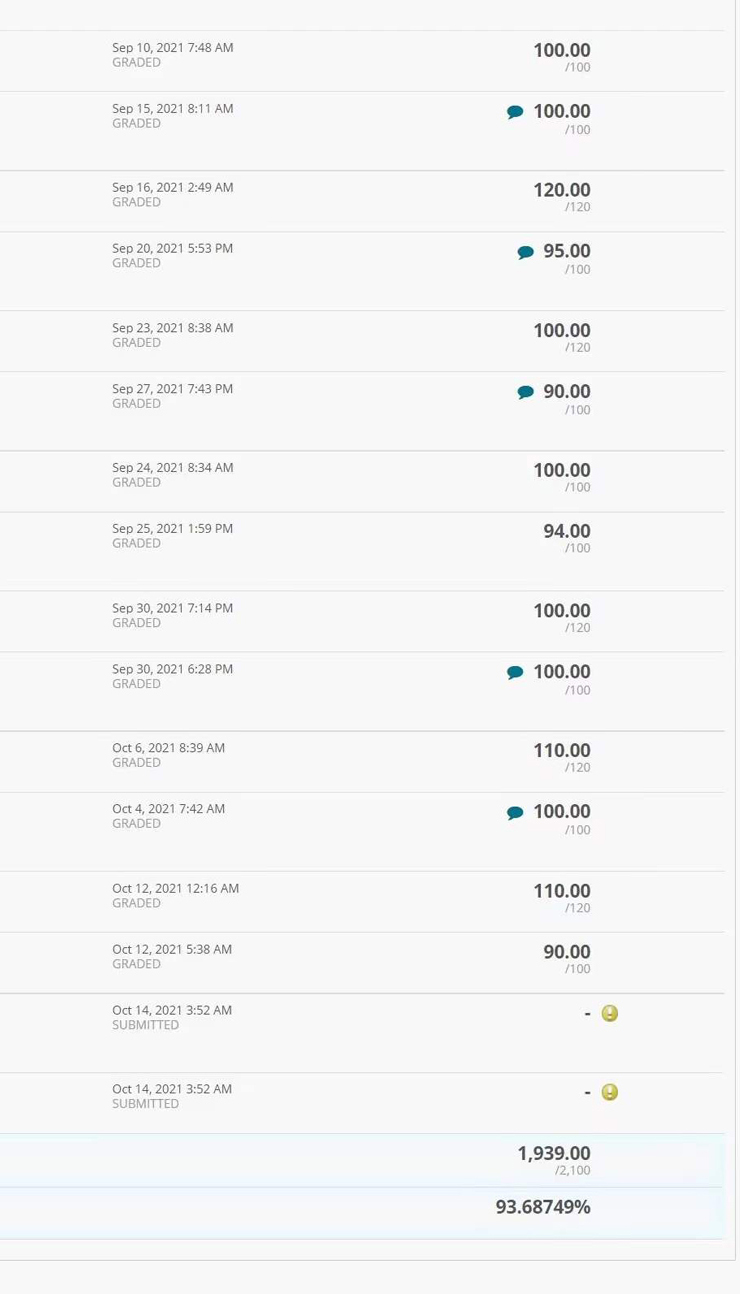Open comment bubble beside 95.00 grade
This screenshot has height=1294, width=740.
(525, 252)
